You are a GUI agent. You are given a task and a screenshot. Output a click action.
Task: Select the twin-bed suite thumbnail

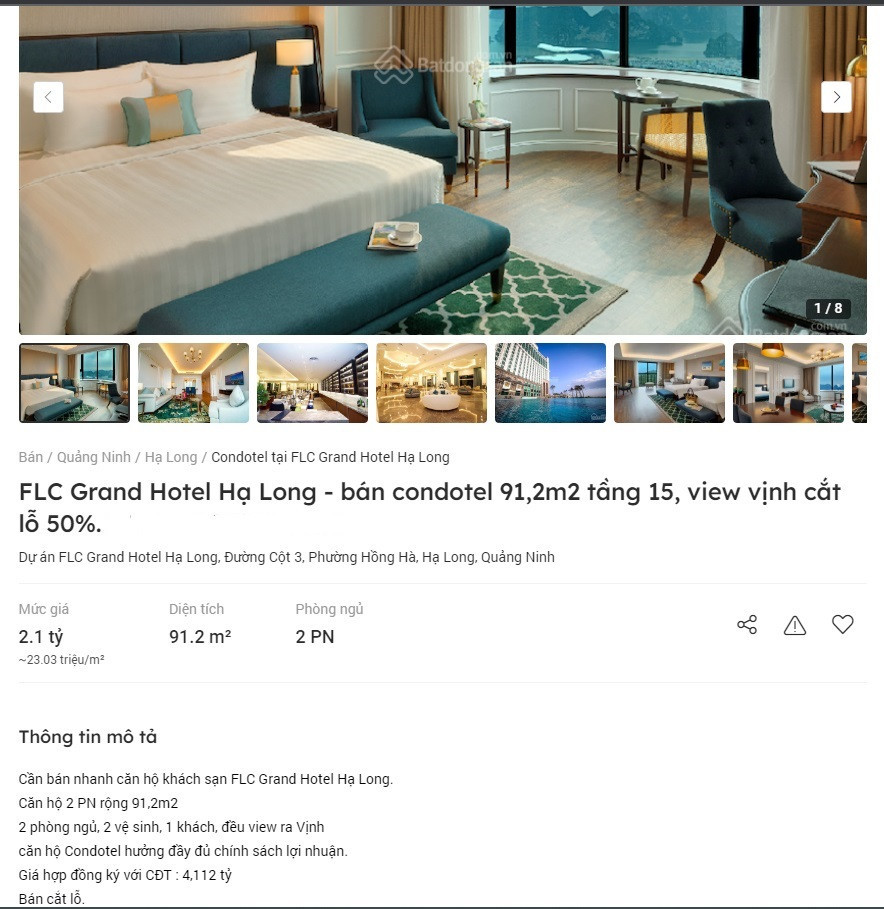[x=669, y=383]
